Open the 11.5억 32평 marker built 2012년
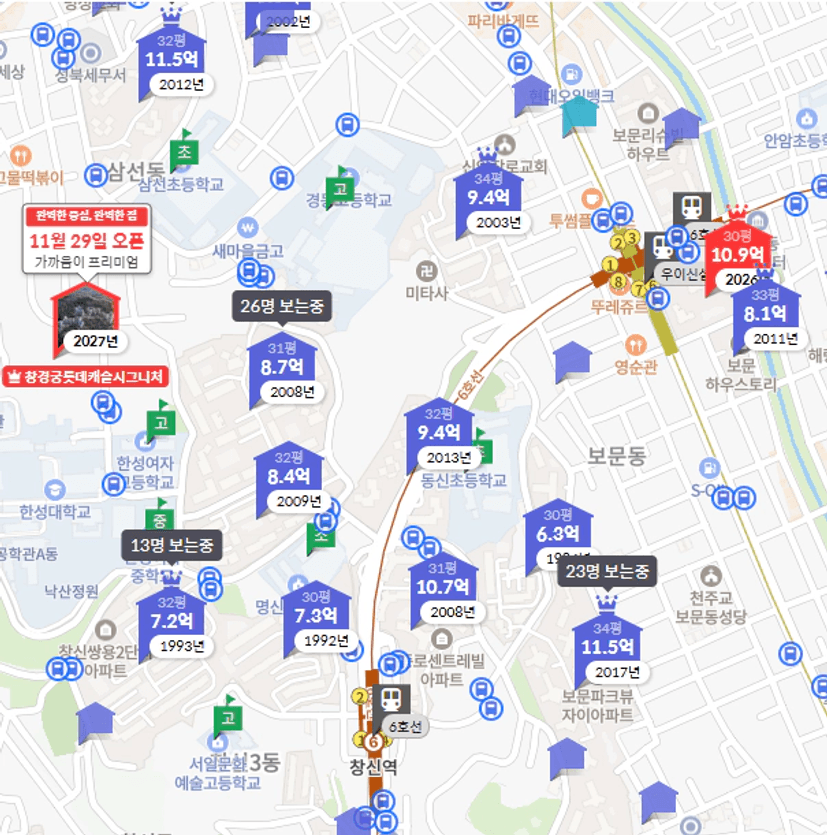Image resolution: width=827 pixels, height=835 pixels. pyautogui.click(x=172, y=58)
